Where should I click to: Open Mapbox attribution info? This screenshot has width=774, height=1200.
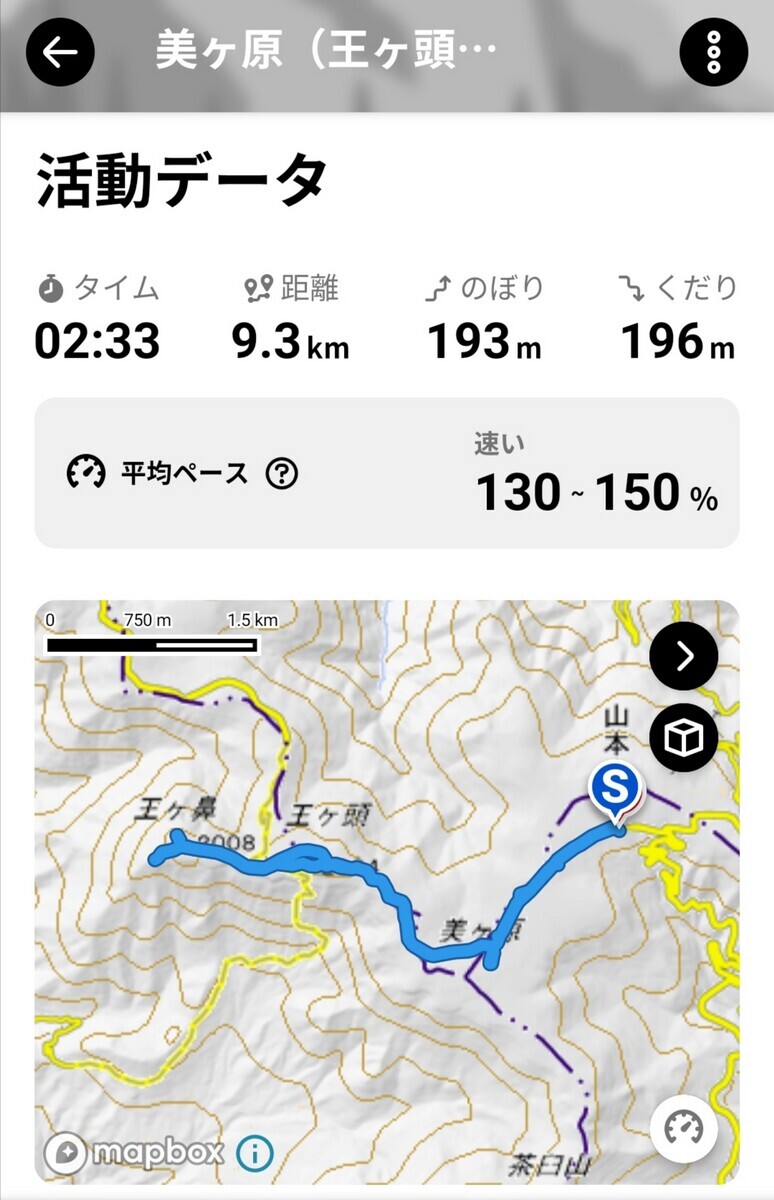[x=255, y=1153]
